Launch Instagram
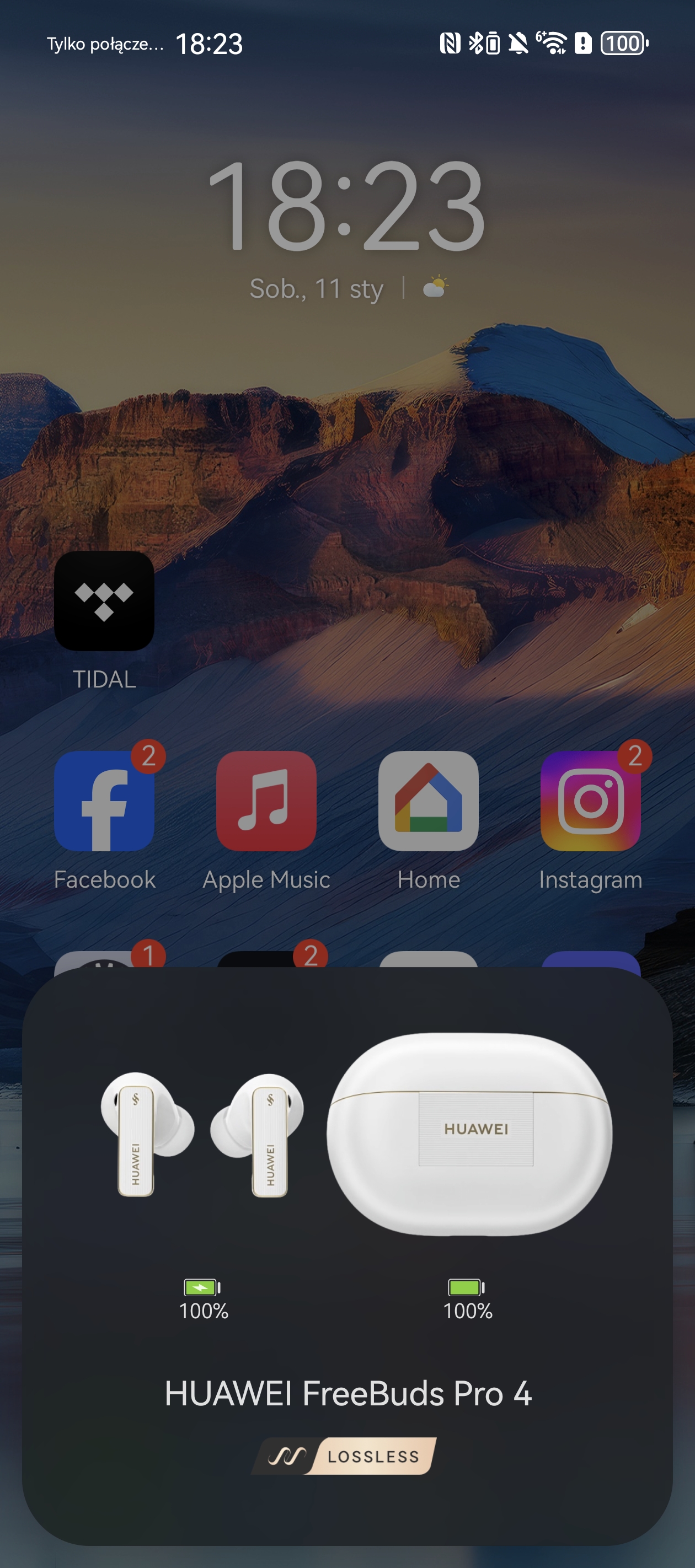This screenshot has height=1568, width=695. click(x=590, y=801)
